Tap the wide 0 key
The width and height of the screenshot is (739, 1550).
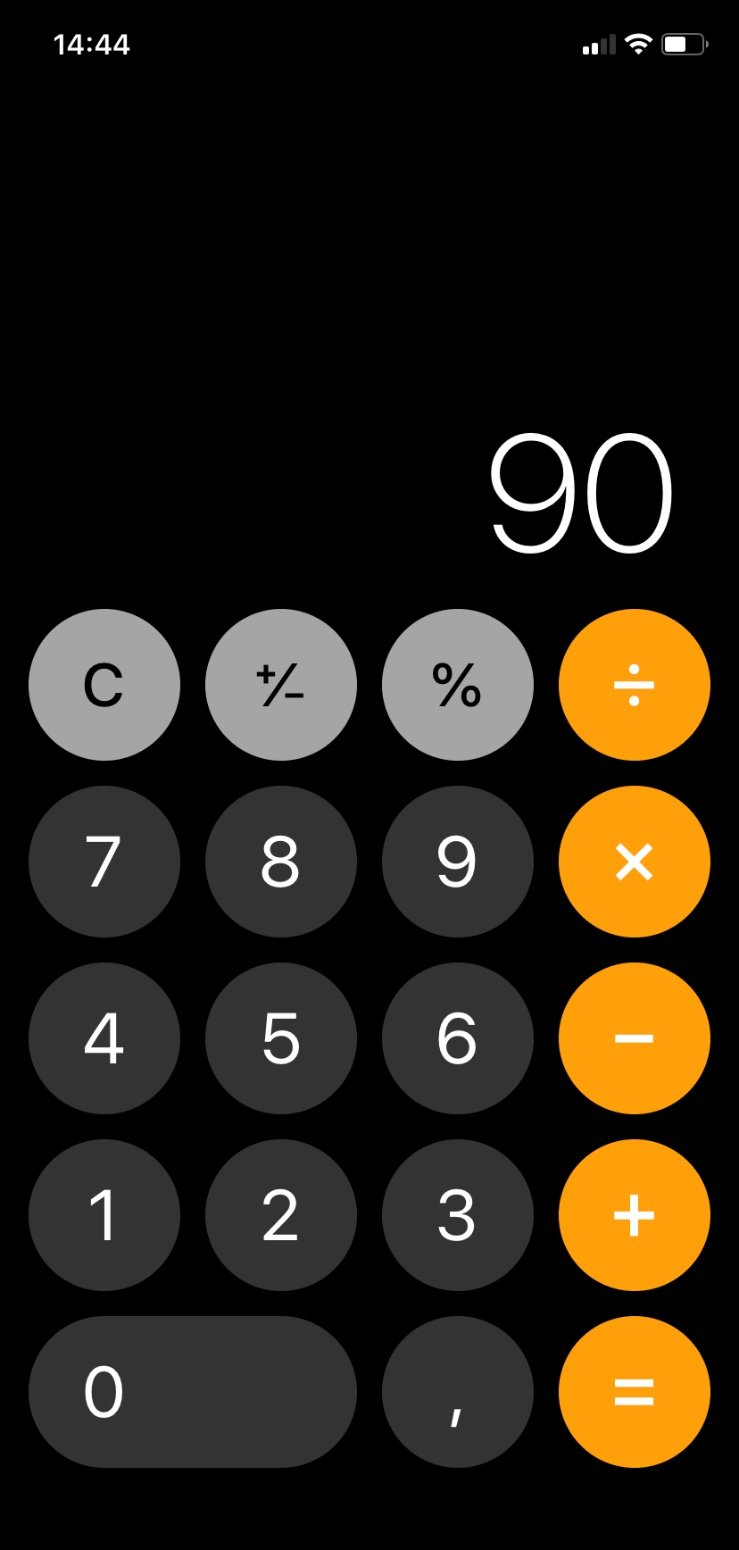pyautogui.click(x=193, y=1392)
